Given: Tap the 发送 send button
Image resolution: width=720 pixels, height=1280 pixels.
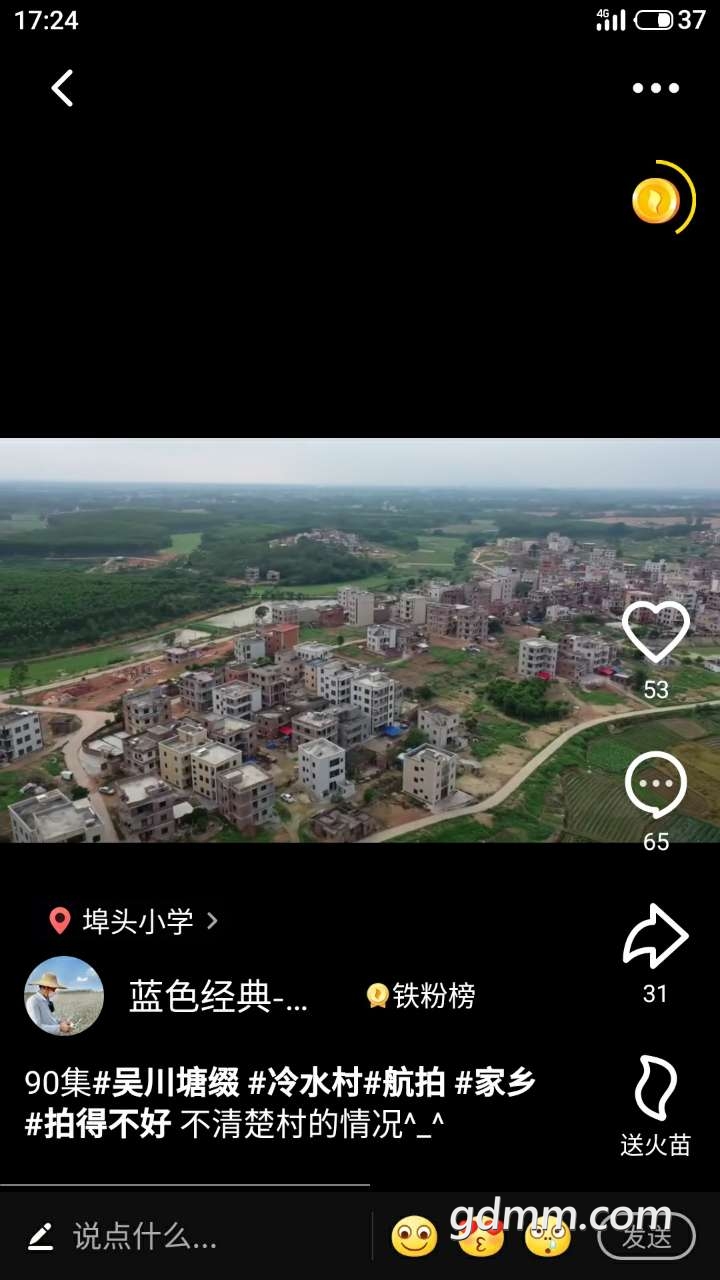Looking at the screenshot, I should point(646,1237).
